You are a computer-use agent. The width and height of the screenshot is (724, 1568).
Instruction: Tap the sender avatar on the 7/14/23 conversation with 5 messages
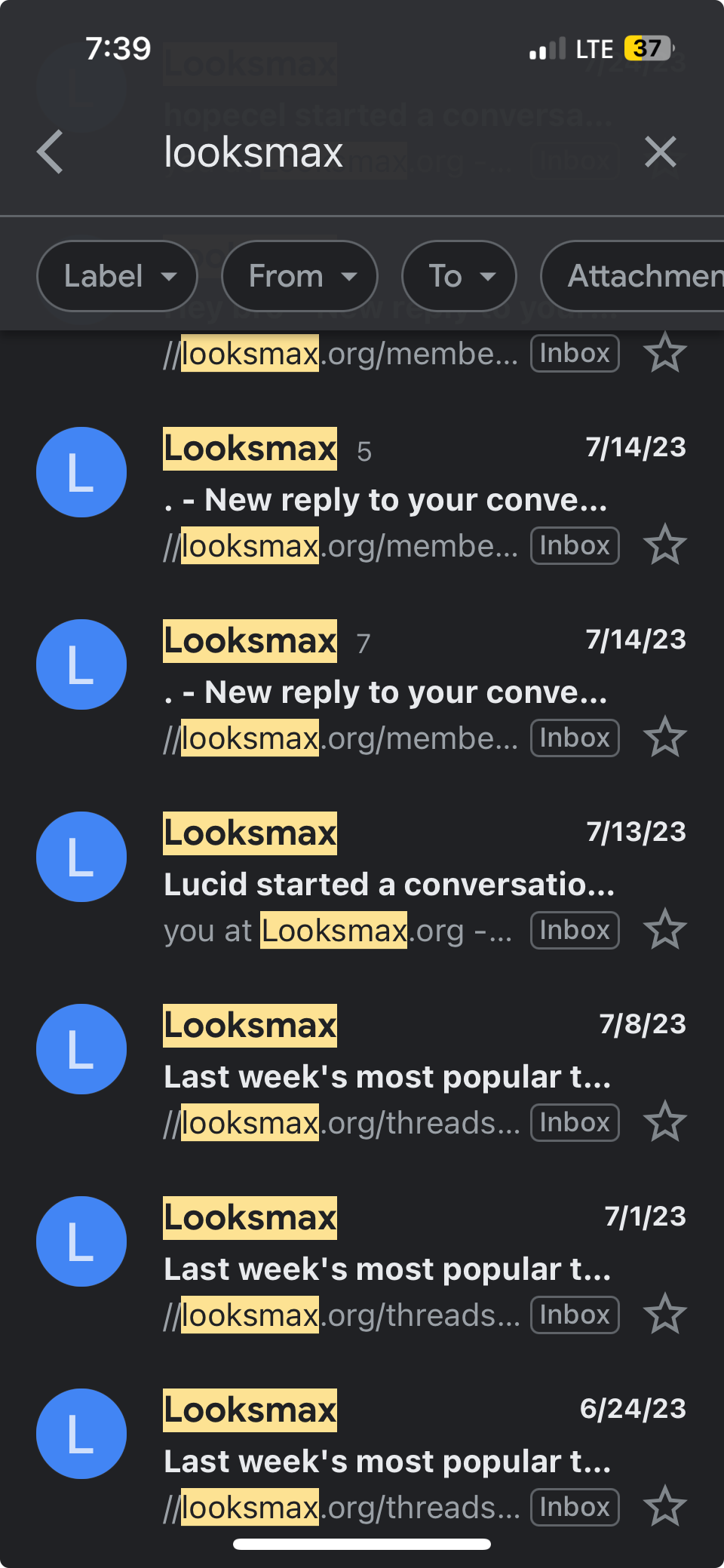tap(81, 472)
